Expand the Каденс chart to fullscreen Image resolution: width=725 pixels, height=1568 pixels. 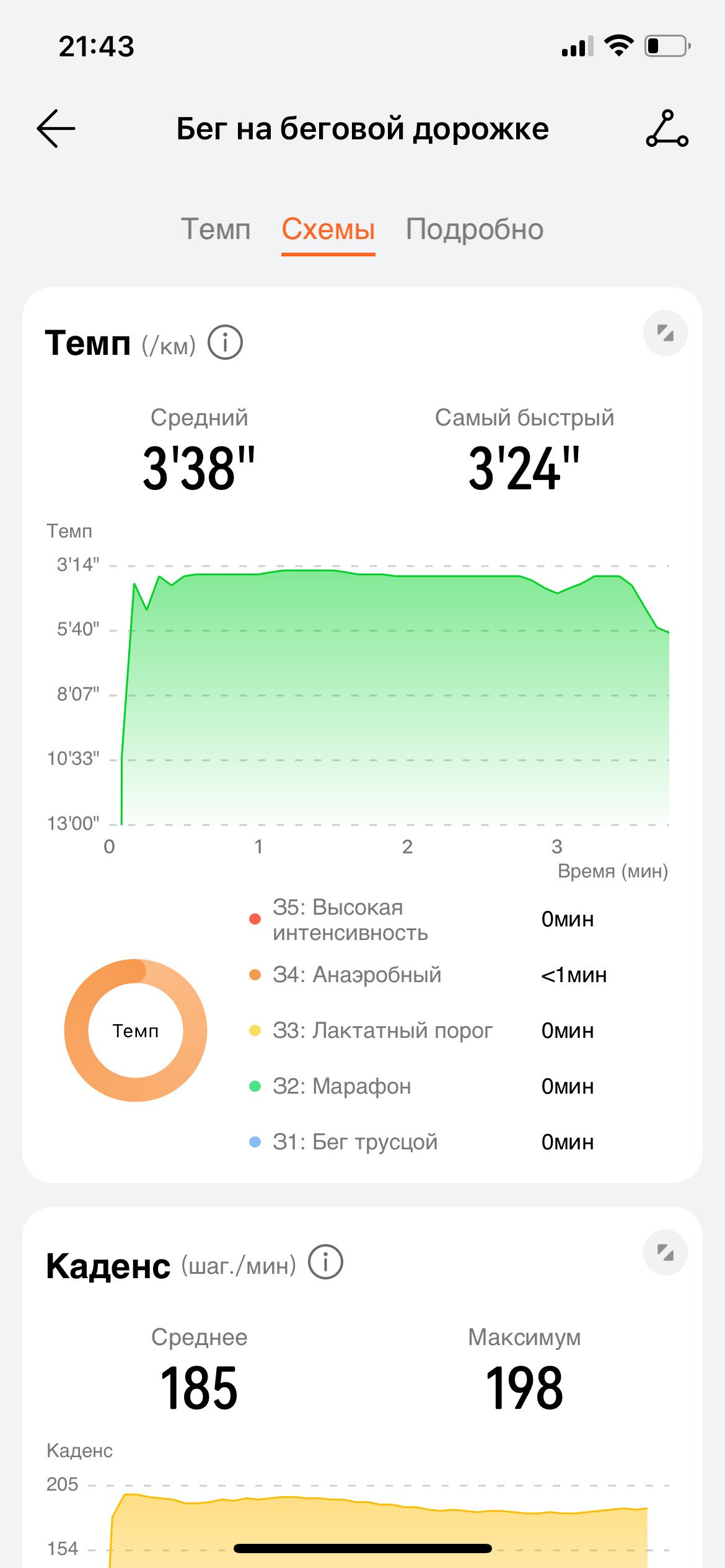point(666,1253)
